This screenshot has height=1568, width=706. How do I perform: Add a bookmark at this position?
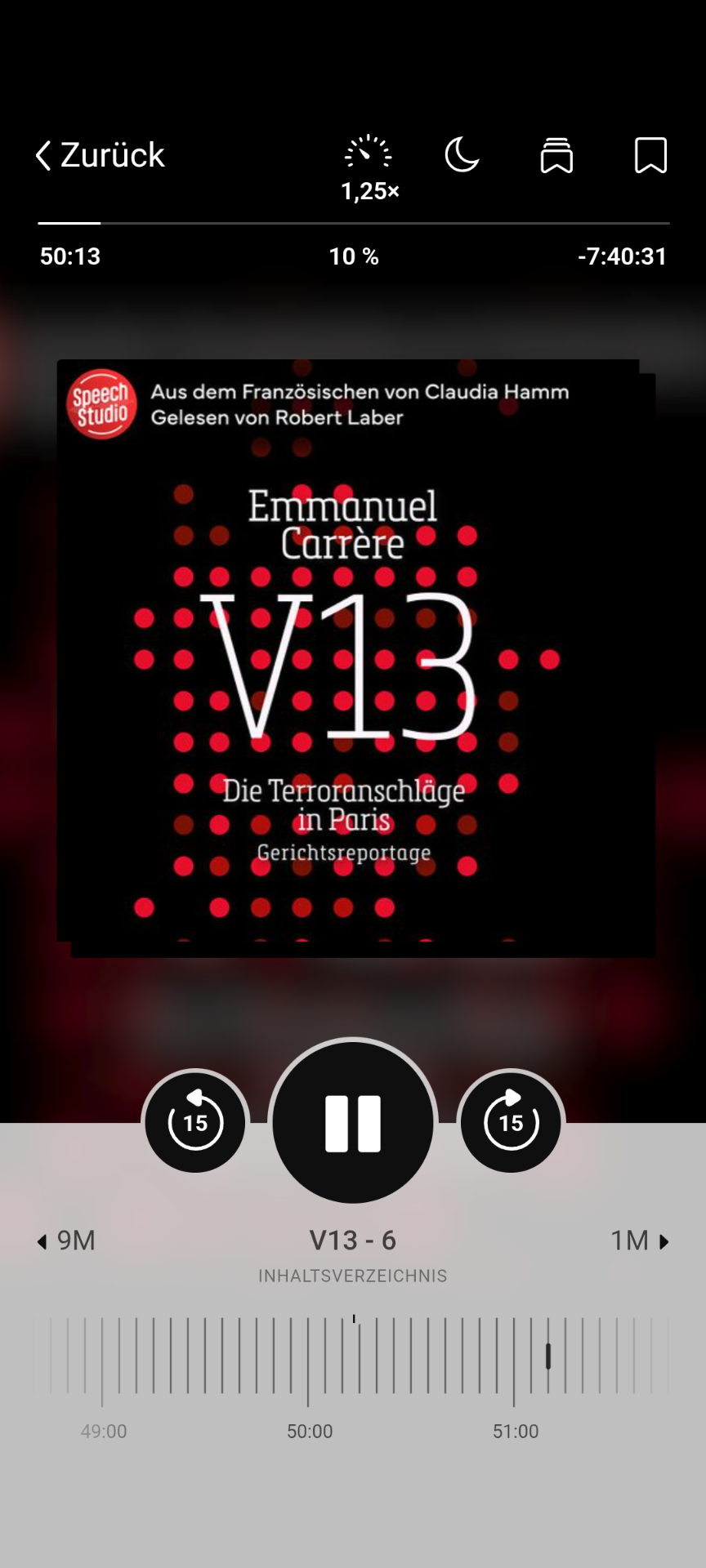pyautogui.click(x=650, y=155)
